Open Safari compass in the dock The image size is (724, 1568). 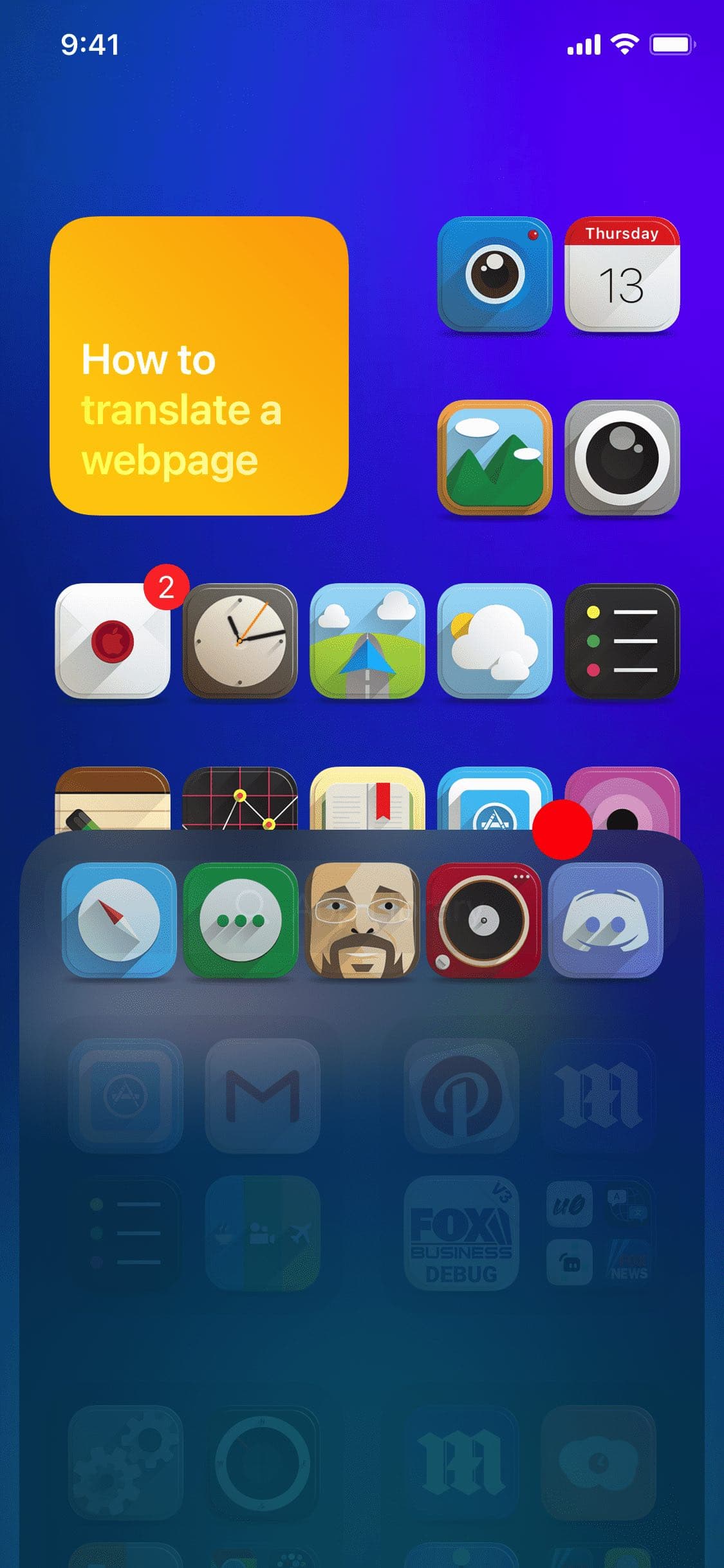point(118,920)
